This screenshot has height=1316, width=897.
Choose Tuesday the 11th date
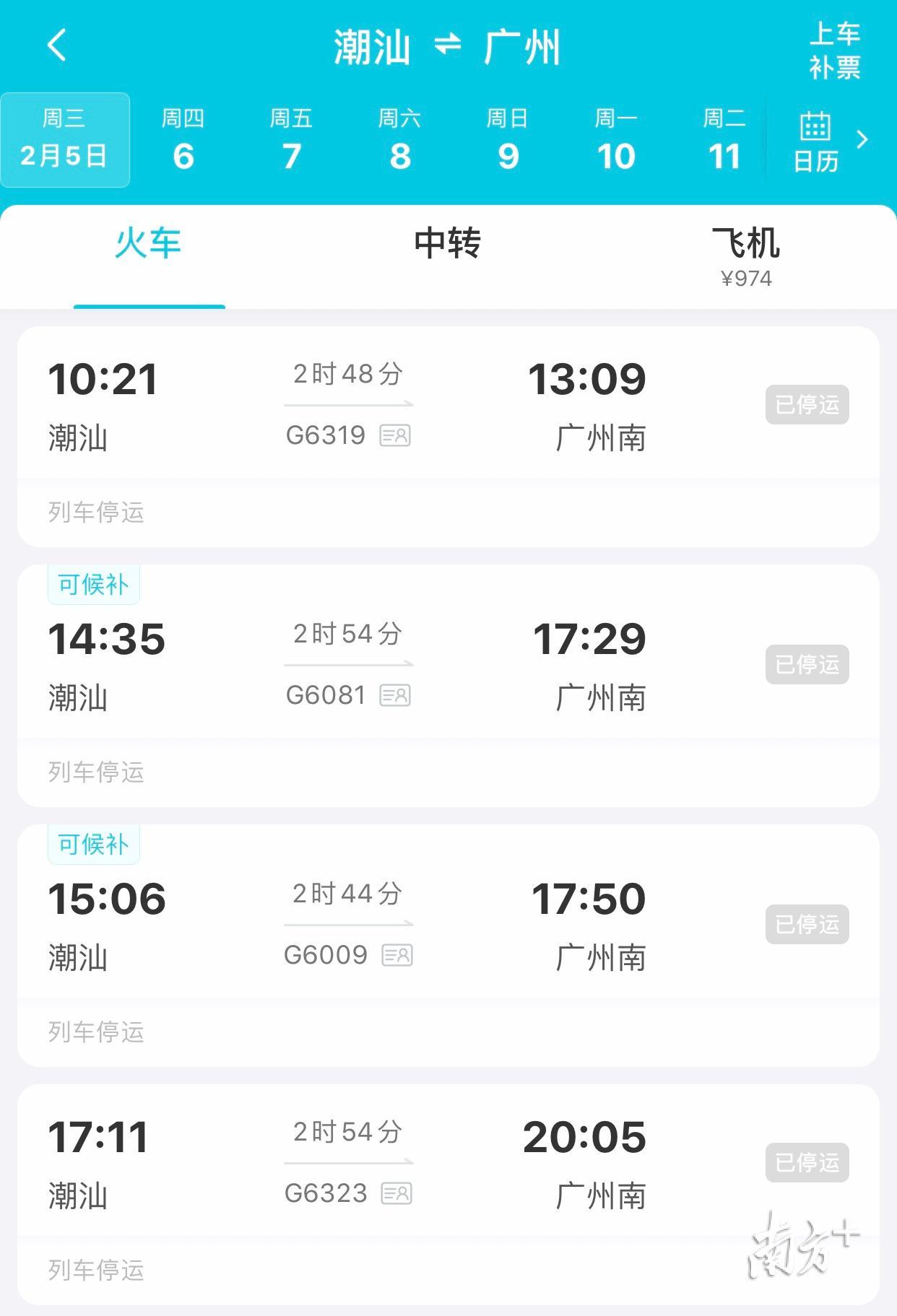click(x=724, y=140)
